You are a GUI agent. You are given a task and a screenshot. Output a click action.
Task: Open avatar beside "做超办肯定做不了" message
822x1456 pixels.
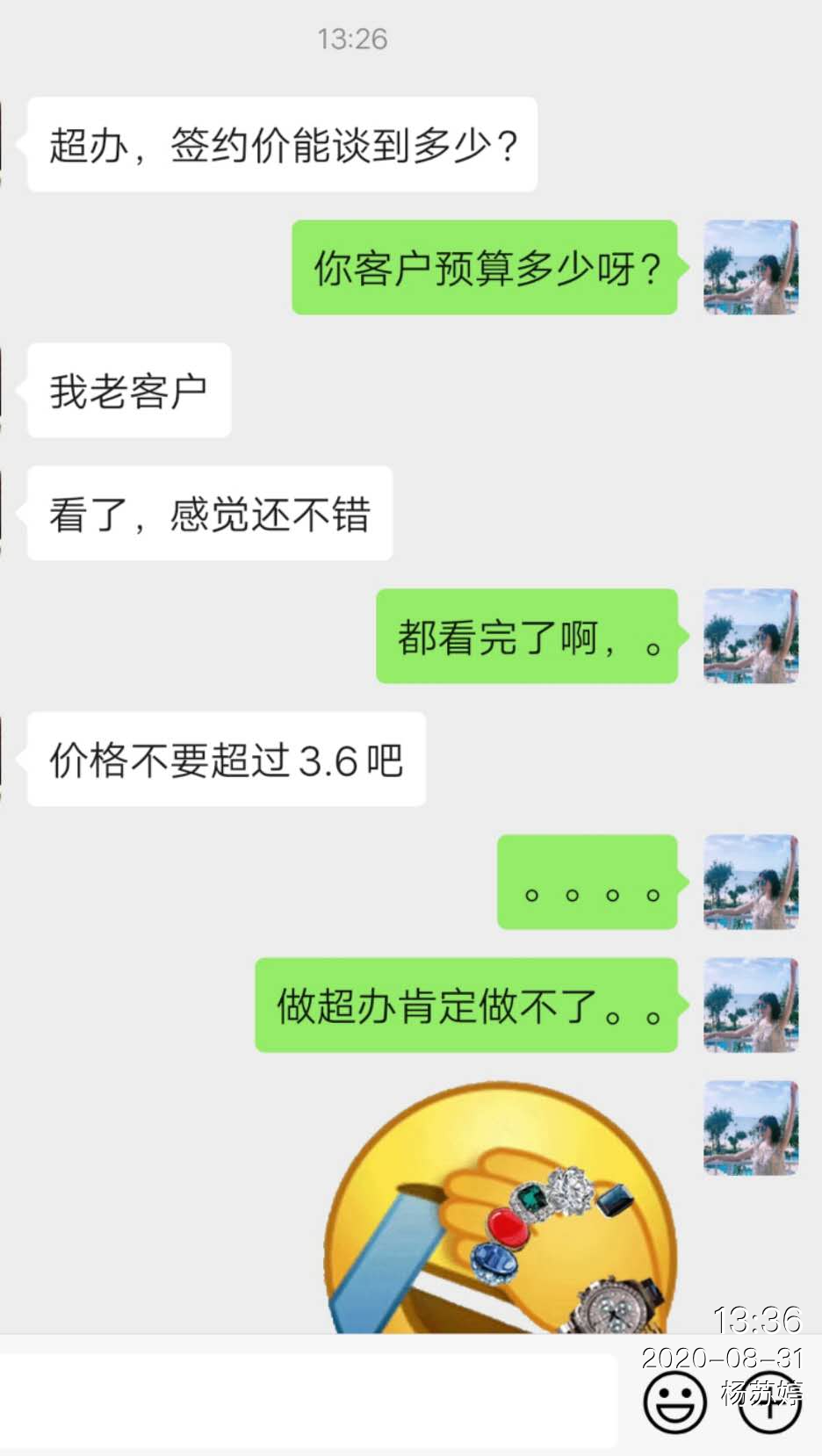point(751,1005)
